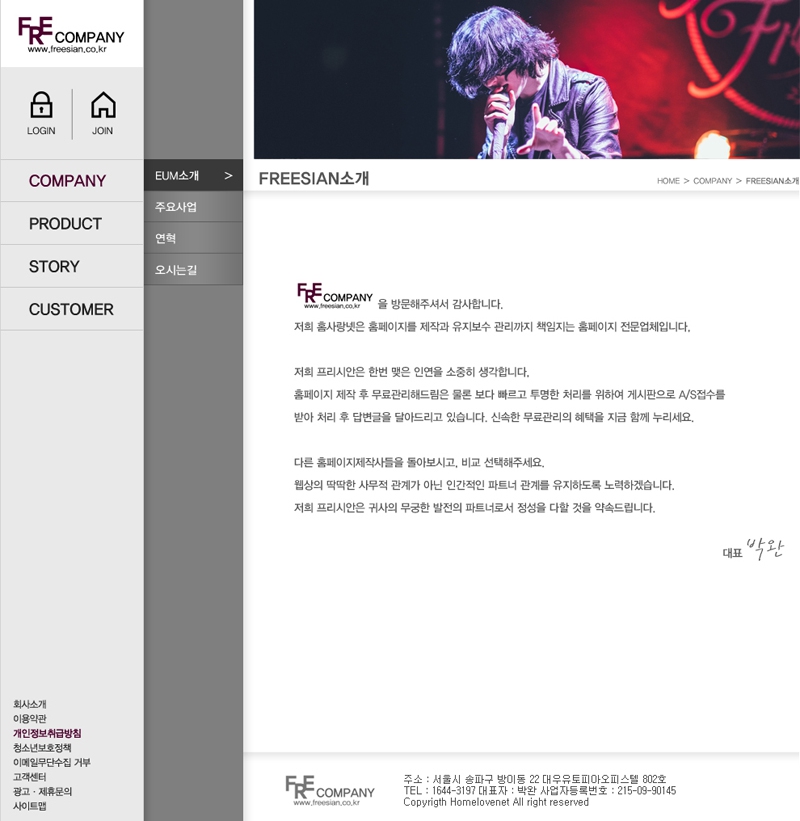Tap HOME in the breadcrumb
Viewport: 800px width, 821px height.
tap(668, 181)
